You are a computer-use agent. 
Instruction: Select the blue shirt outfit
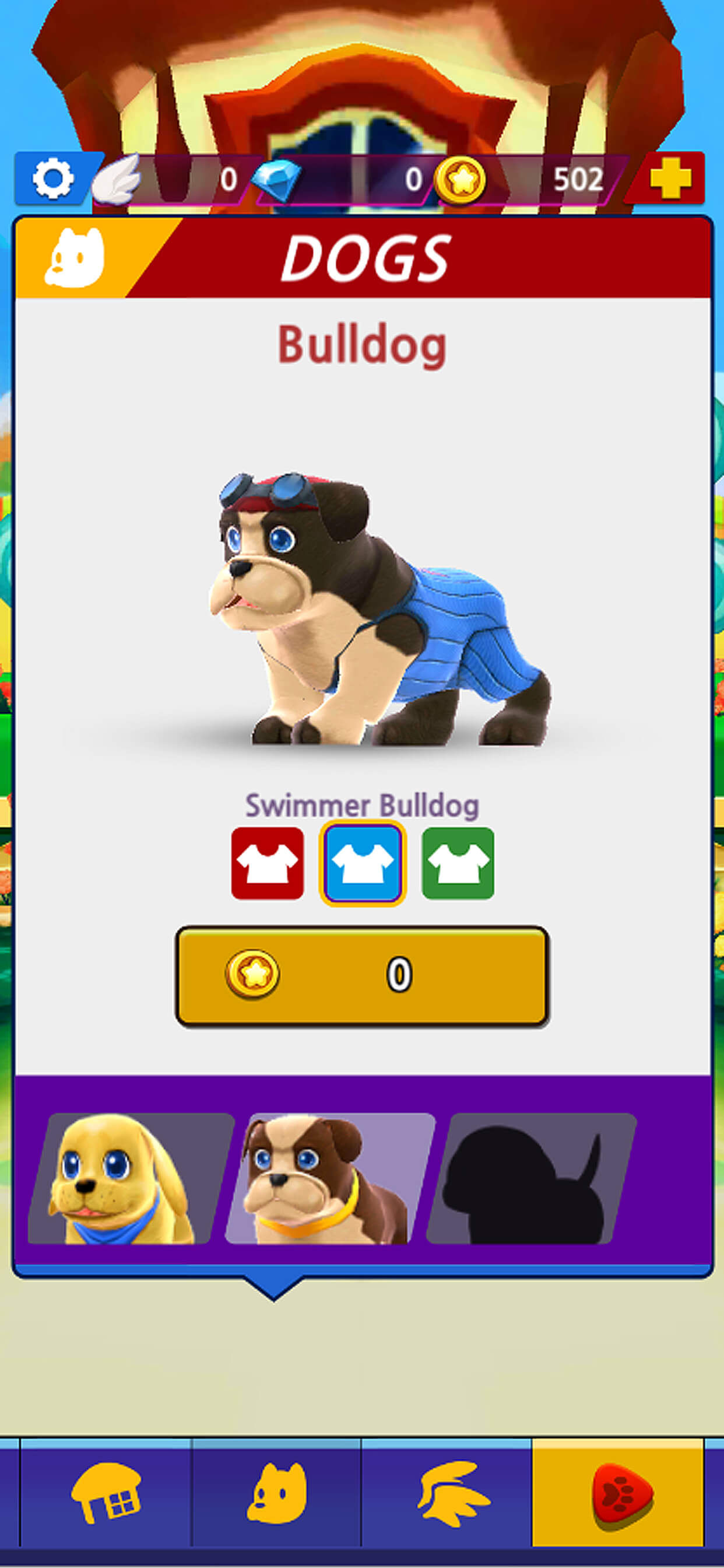[x=363, y=863]
